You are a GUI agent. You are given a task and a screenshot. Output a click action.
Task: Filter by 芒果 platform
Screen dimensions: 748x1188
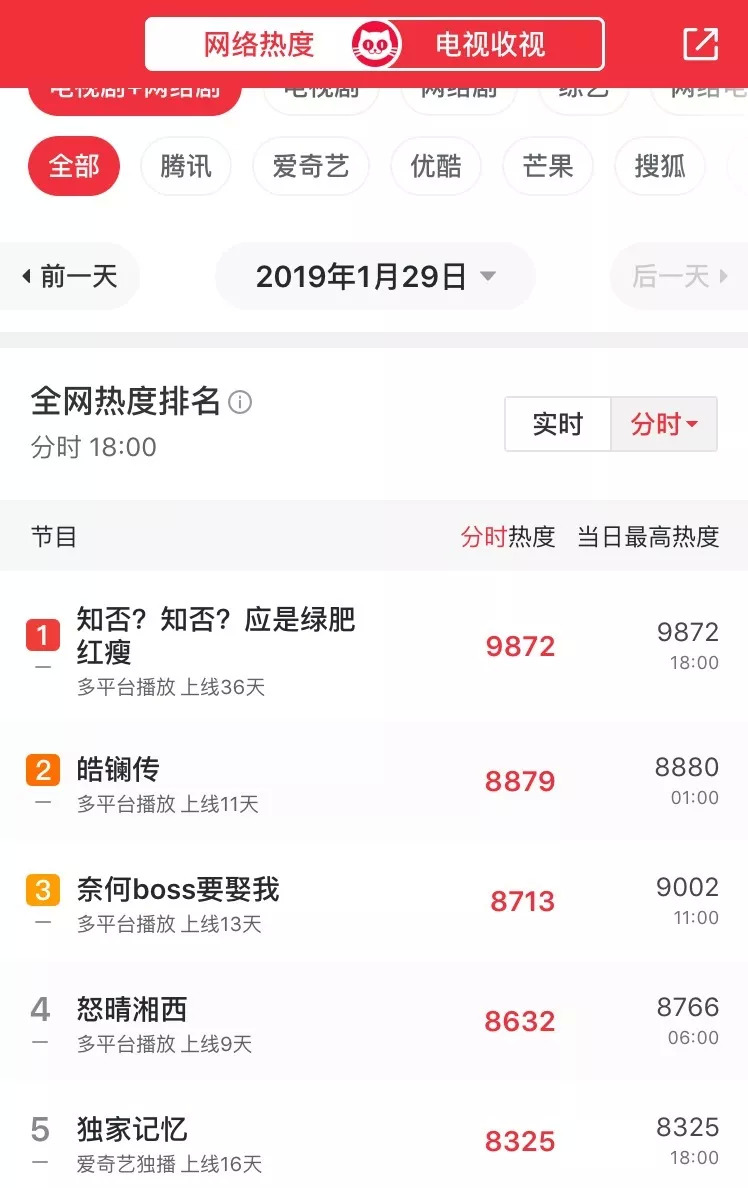click(548, 166)
